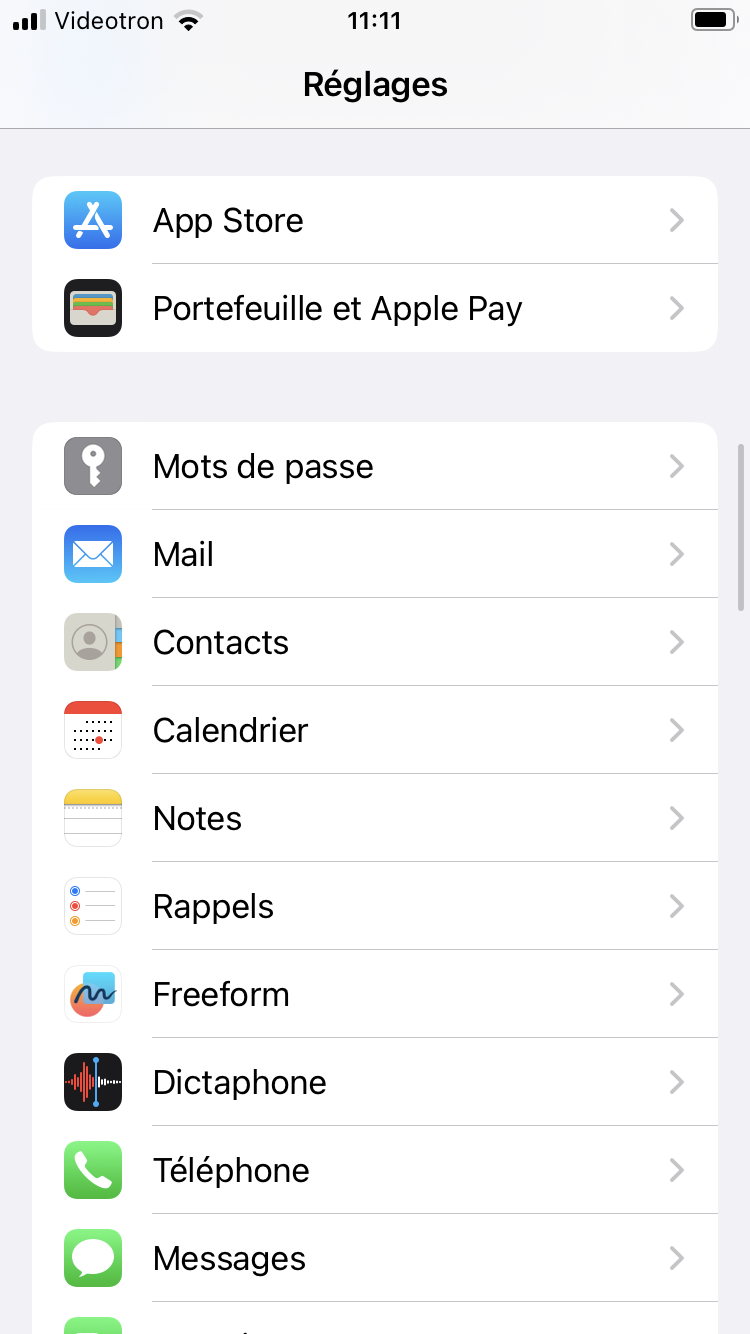Open Freeform settings
Viewport: 750px width, 1334px height.
tap(375, 994)
